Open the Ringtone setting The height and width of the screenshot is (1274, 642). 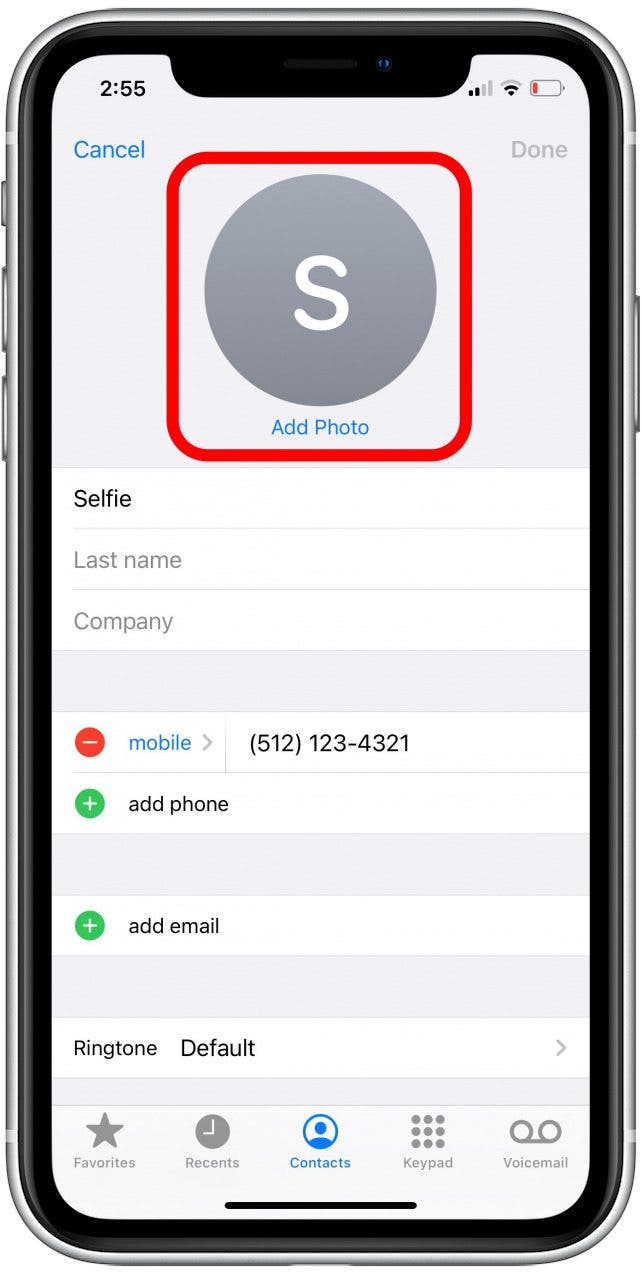point(320,1048)
